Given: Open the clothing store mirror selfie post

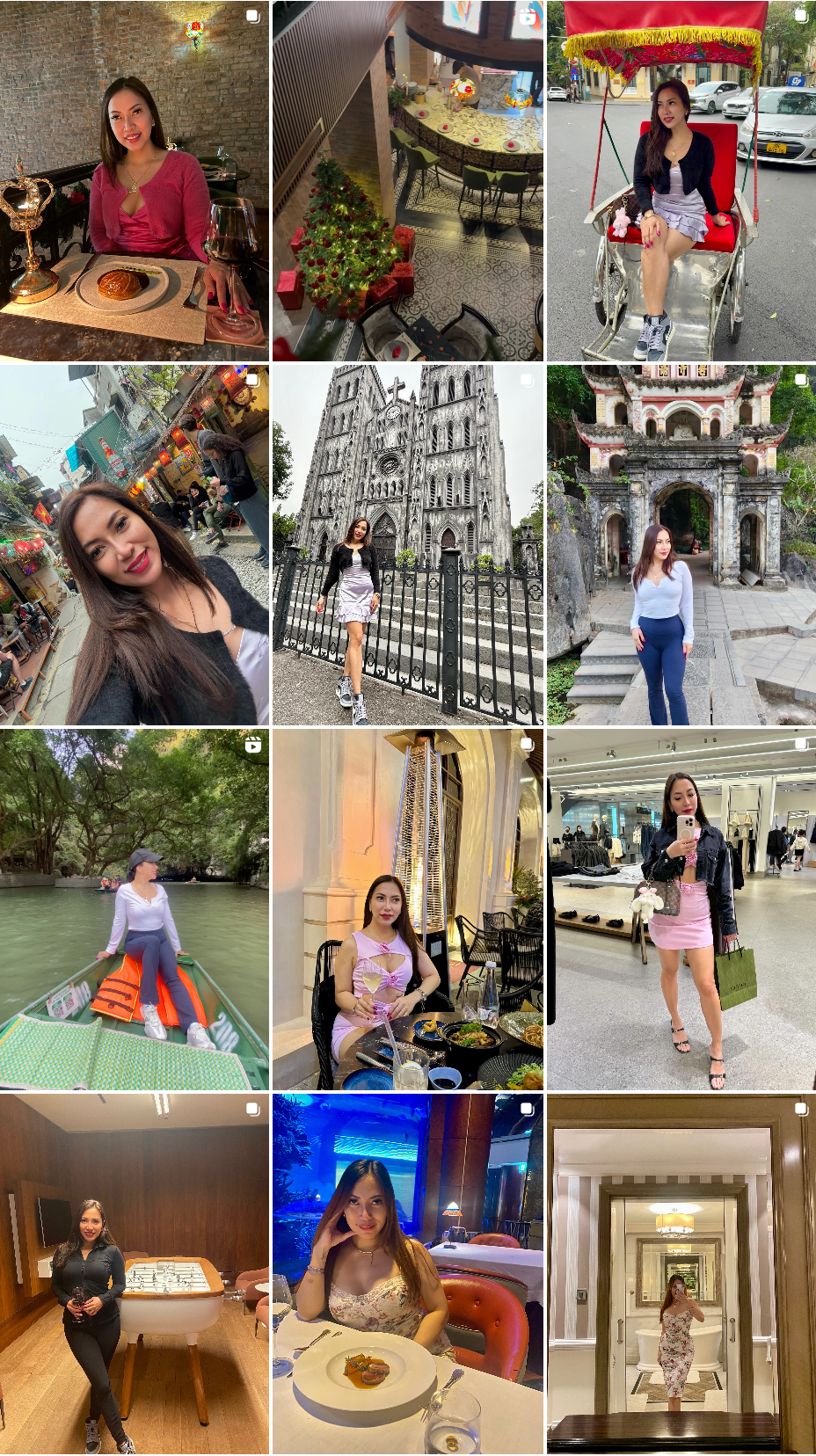Looking at the screenshot, I should point(681,910).
